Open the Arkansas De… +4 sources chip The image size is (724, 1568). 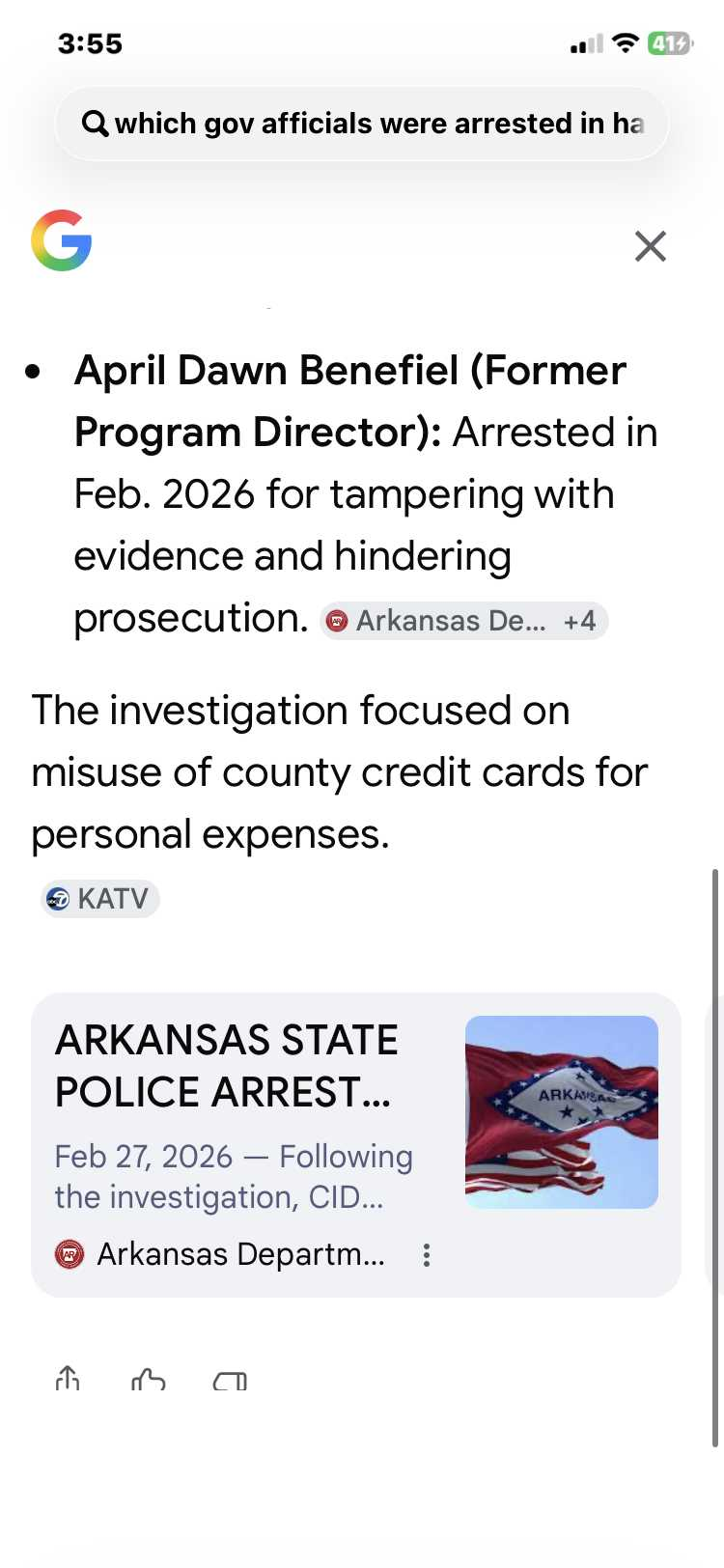(x=464, y=621)
